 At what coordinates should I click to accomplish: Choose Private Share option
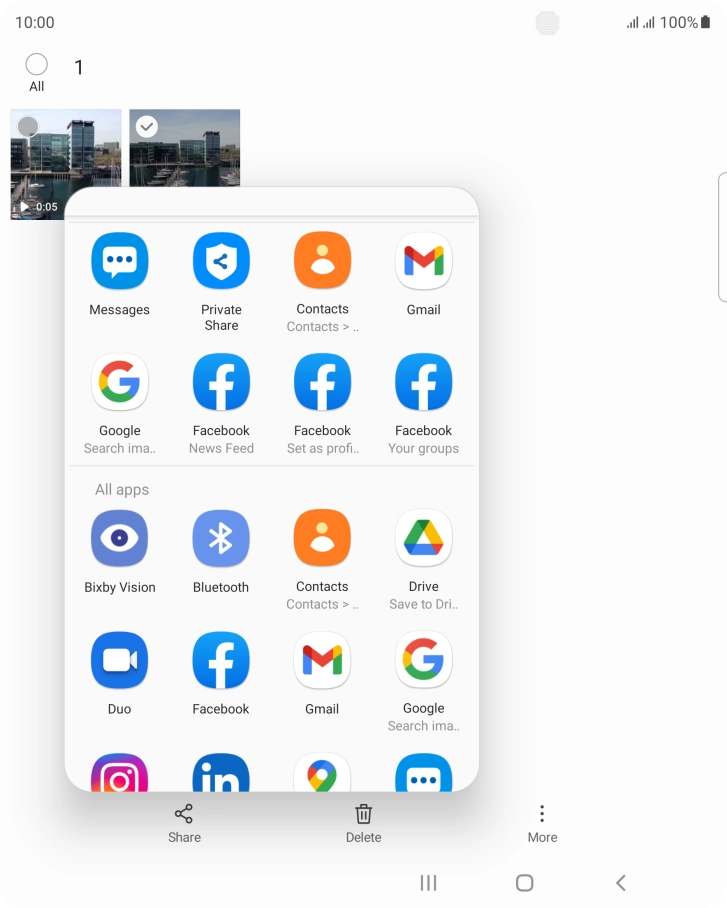(221, 262)
